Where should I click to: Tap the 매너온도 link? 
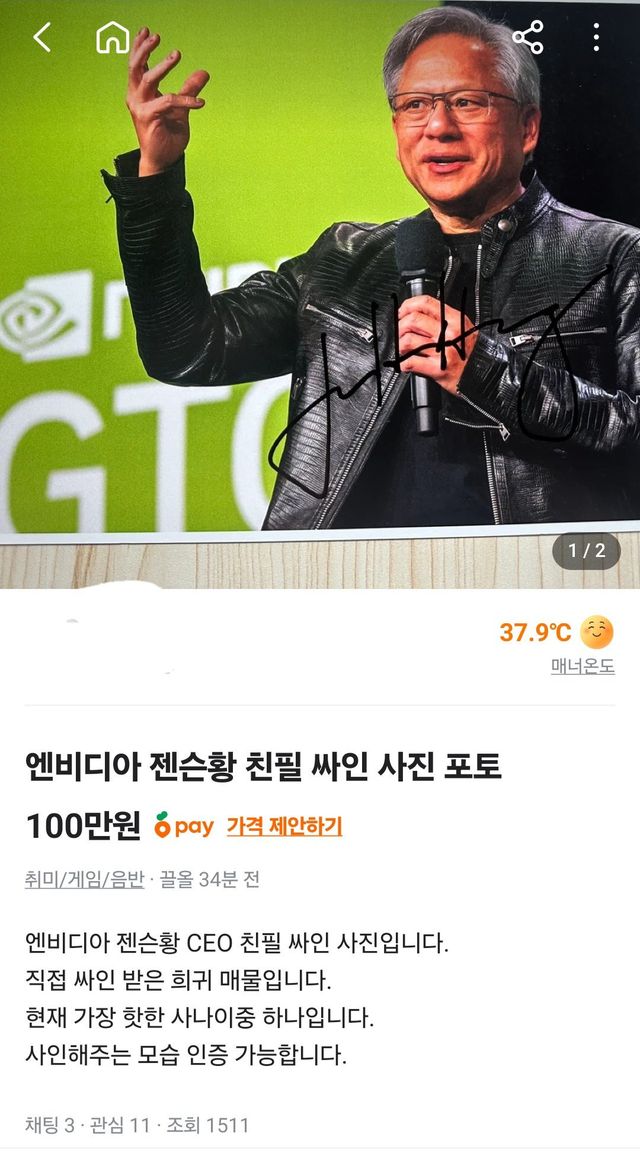tap(582, 666)
